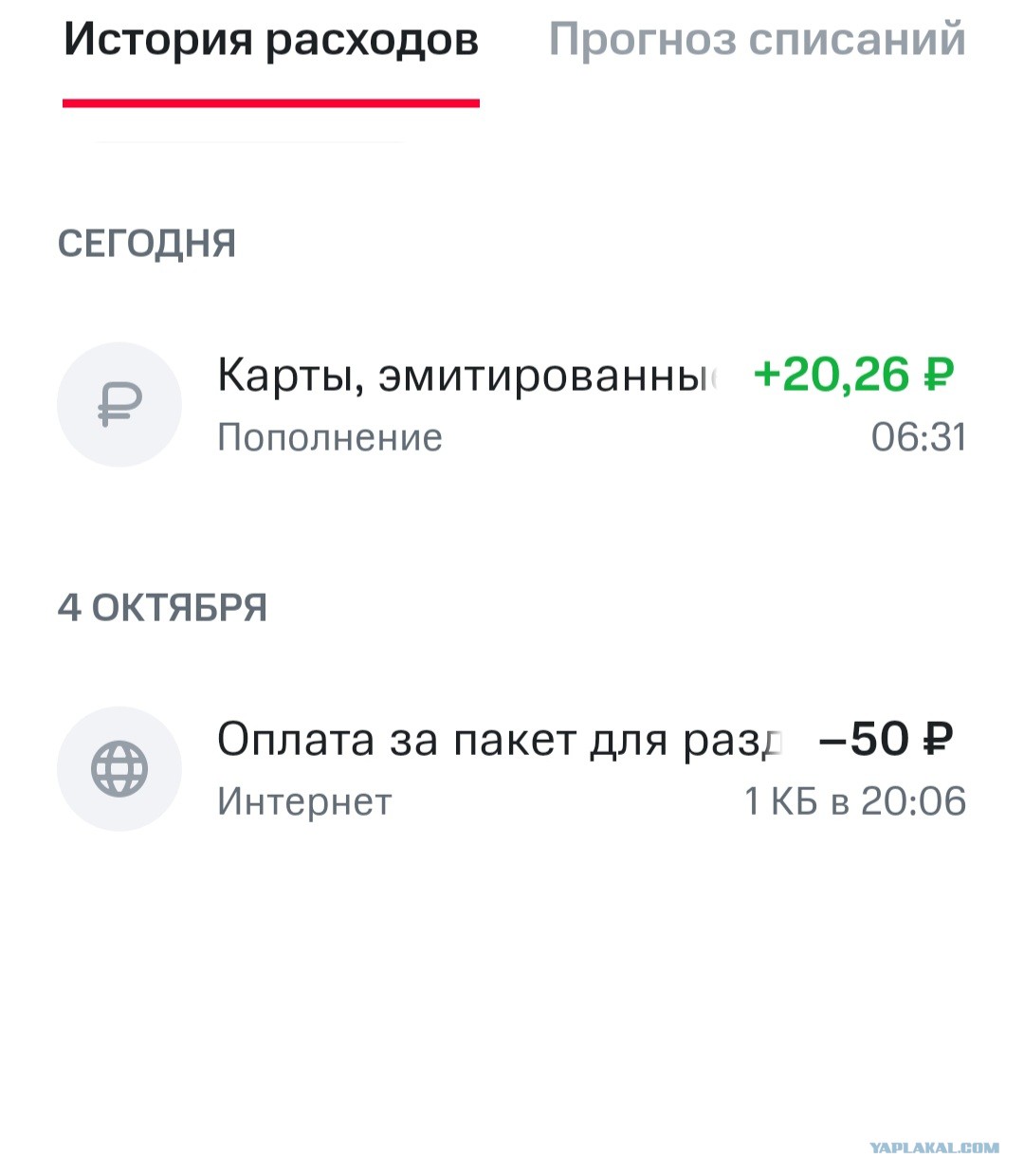Screen dimensions: 1024x1176
Task: Expand the СЕГОДНЯ section
Action: (x=147, y=243)
